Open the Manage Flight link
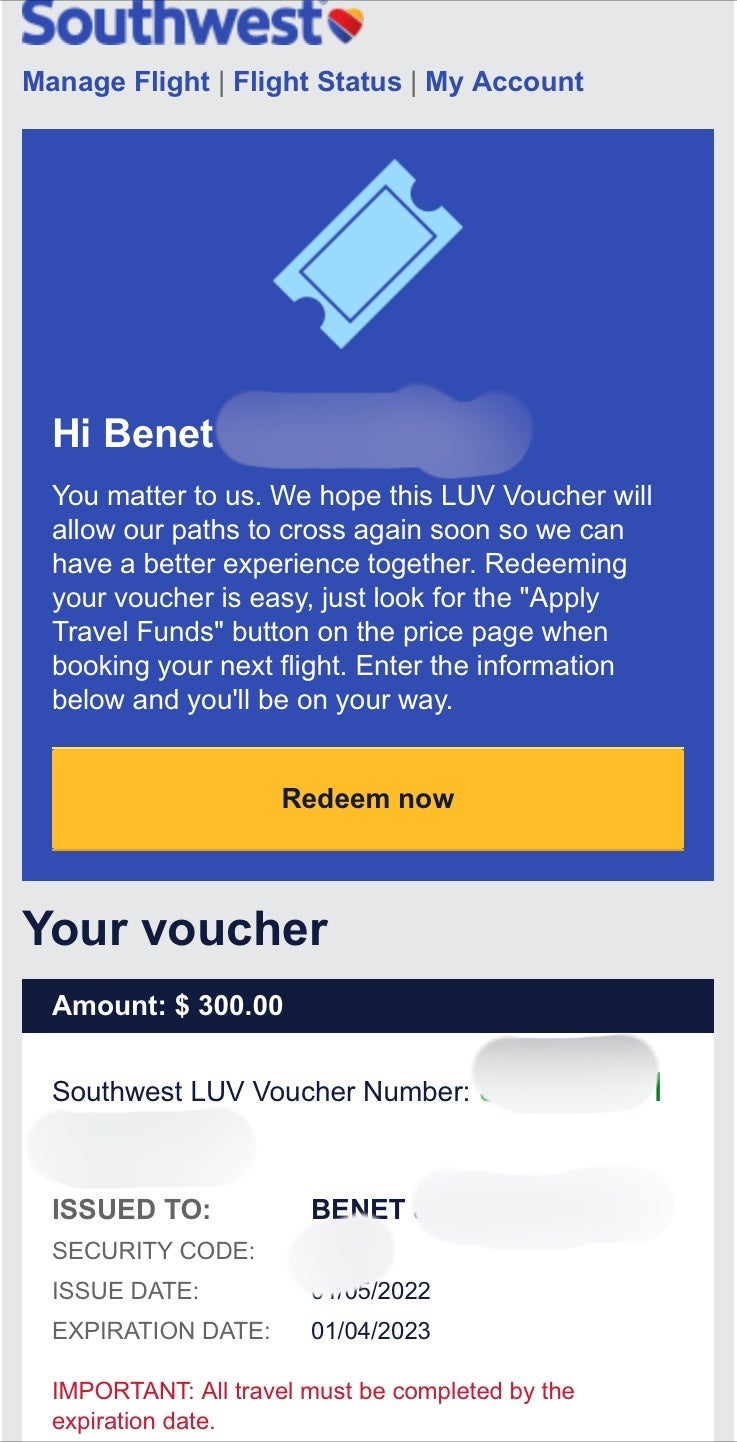This screenshot has height=1442, width=737. 116,82
